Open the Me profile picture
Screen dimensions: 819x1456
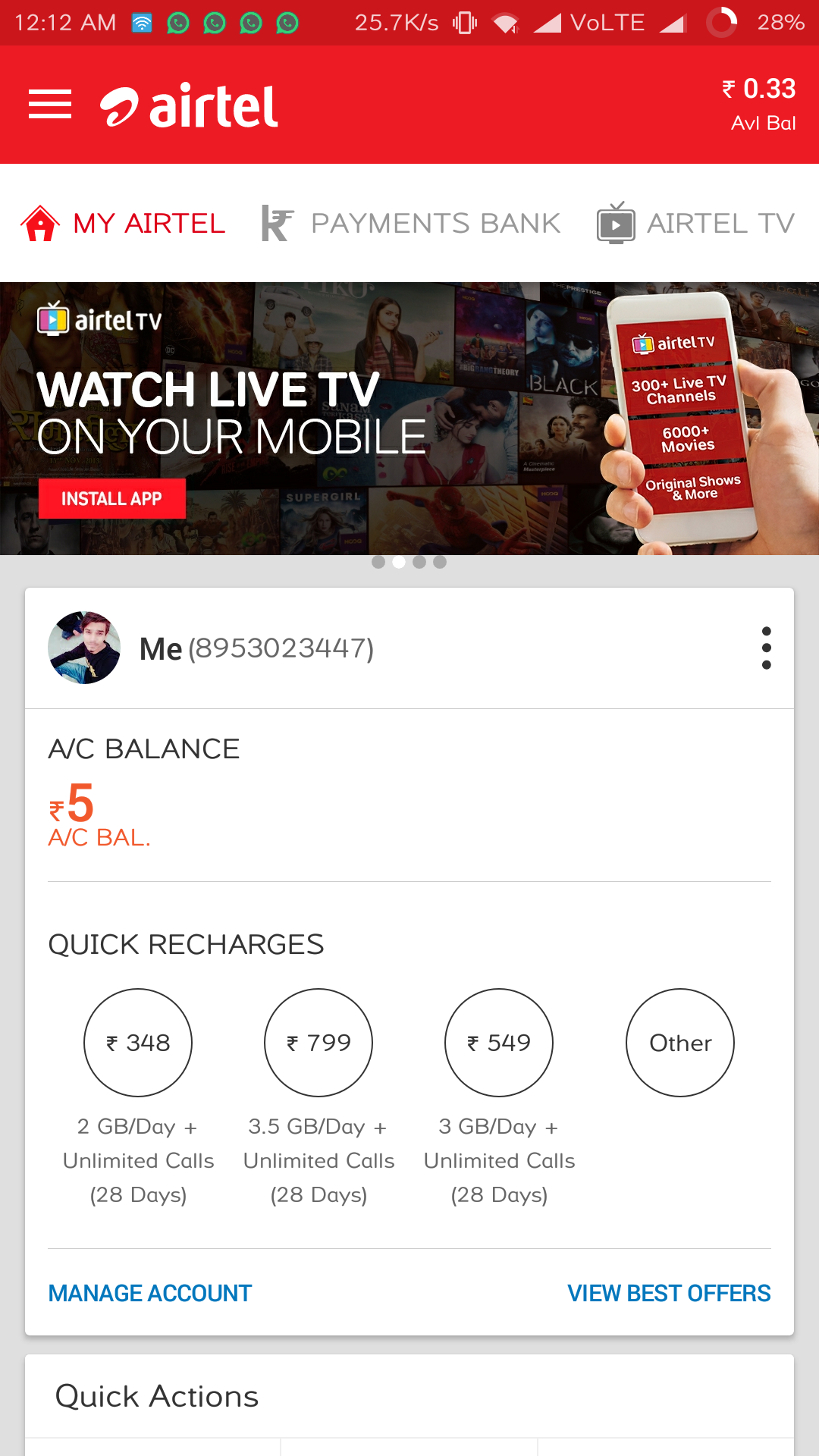point(84,648)
